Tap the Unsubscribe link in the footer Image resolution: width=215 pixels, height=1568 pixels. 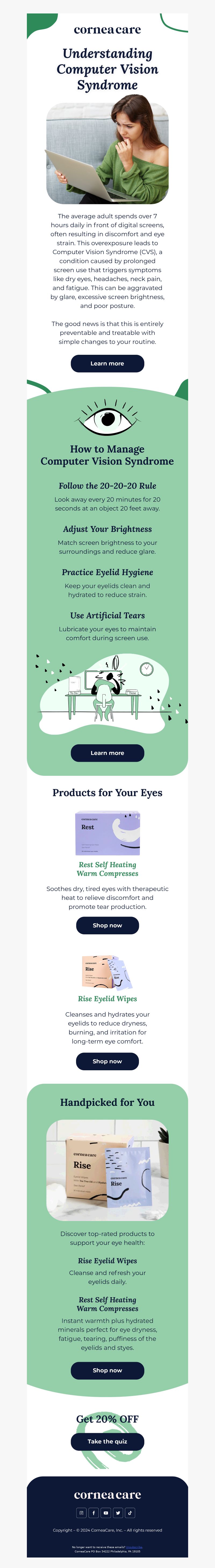pos(134,1547)
